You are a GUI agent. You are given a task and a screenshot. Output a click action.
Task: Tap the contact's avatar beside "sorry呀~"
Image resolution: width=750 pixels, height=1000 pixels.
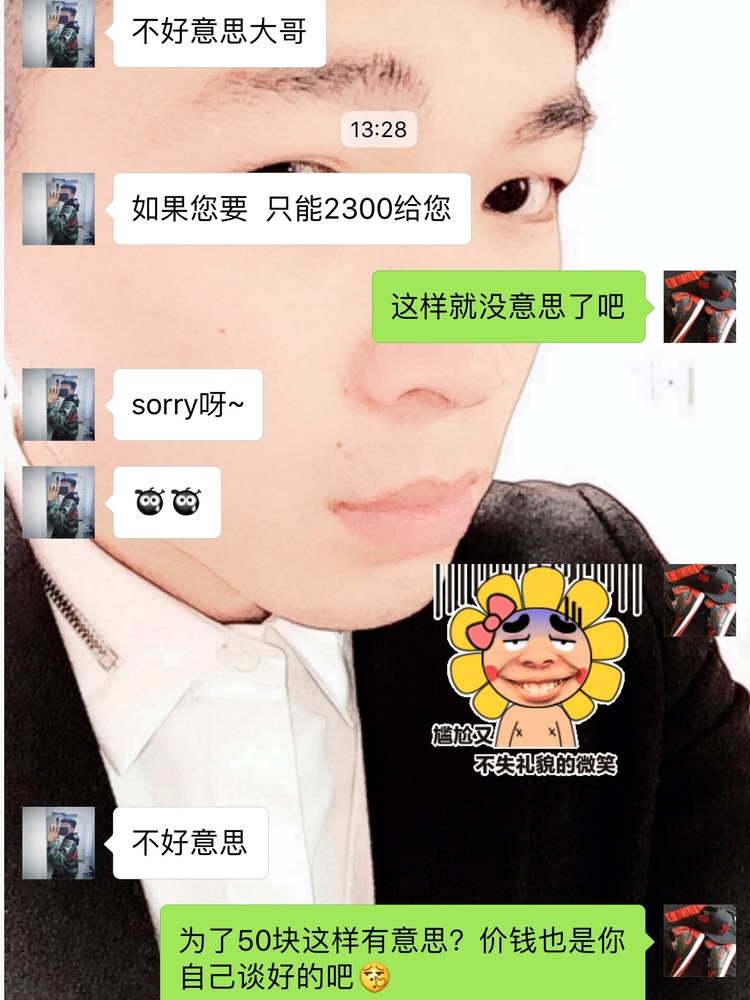pyautogui.click(x=58, y=404)
